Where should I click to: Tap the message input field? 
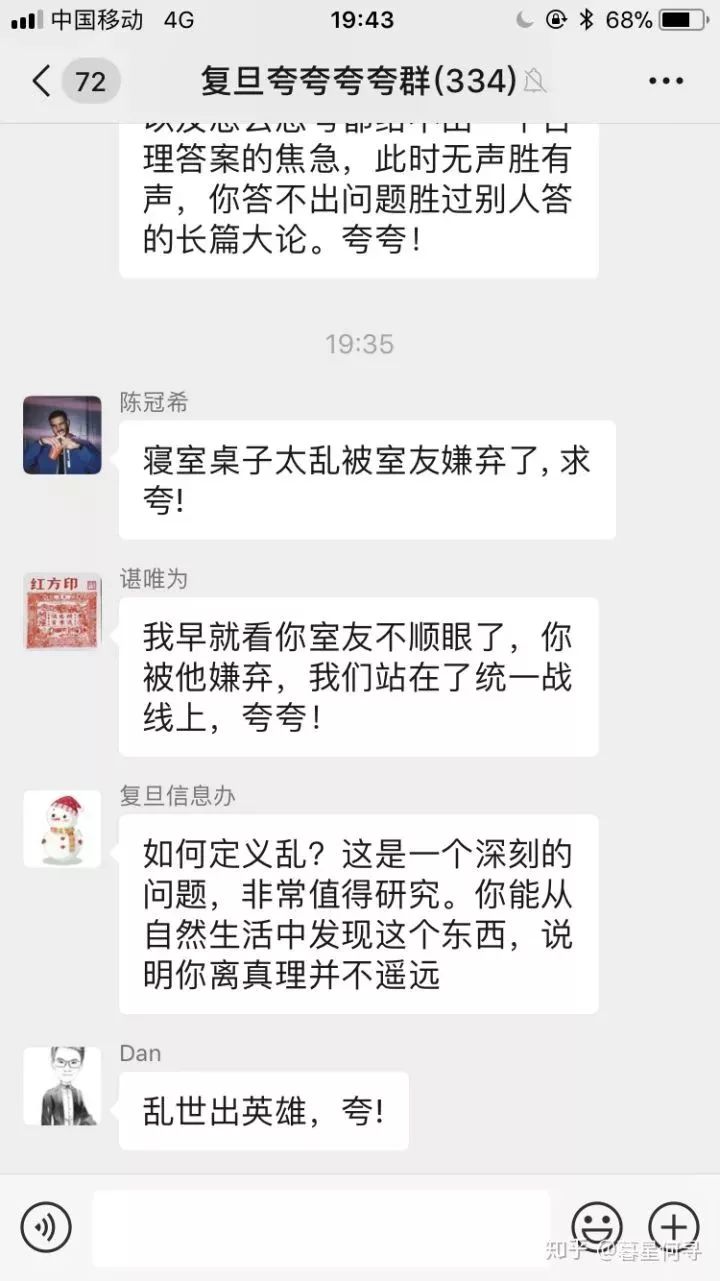coord(320,1225)
